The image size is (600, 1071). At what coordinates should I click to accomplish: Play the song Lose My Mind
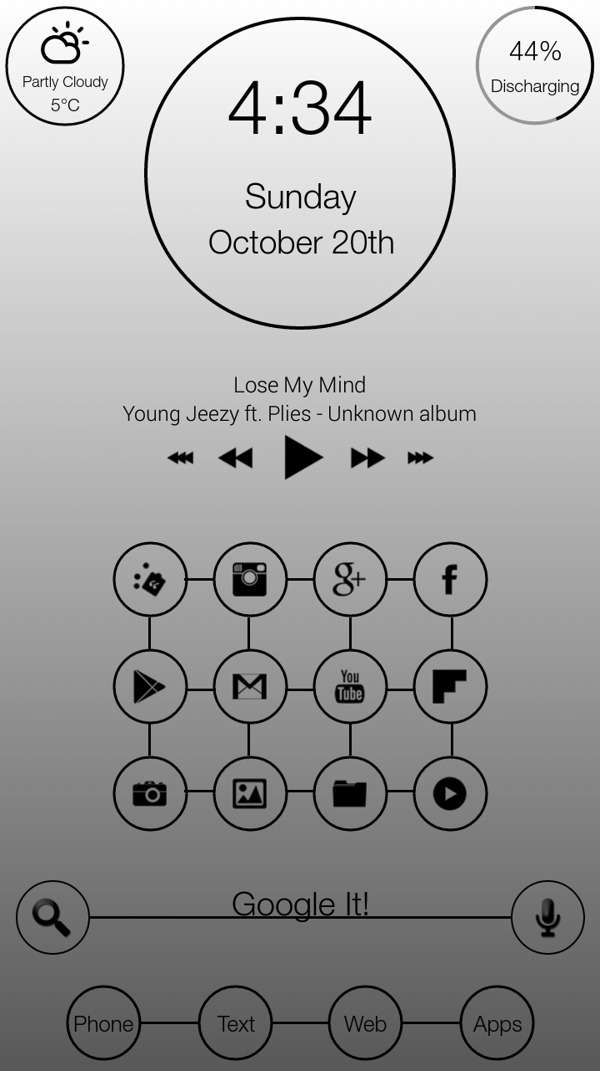(x=303, y=458)
